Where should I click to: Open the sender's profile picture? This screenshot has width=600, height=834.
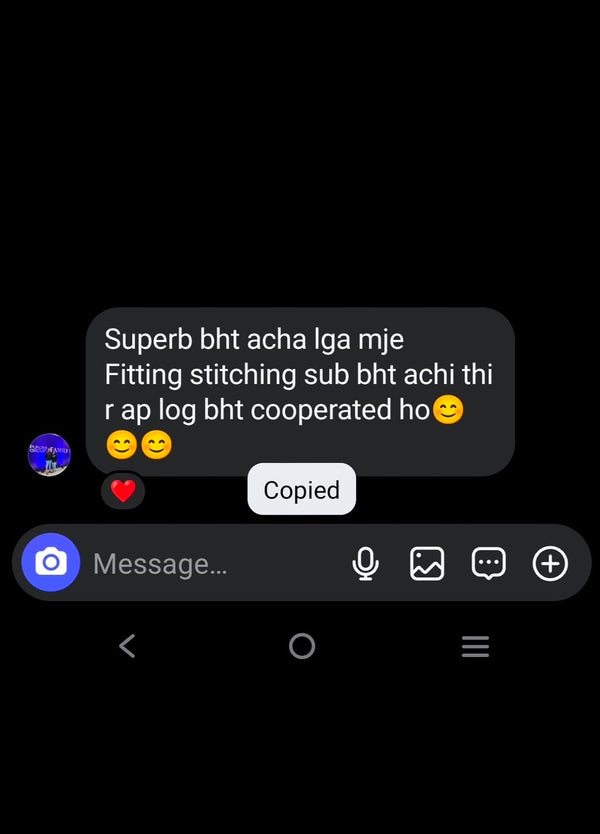[x=49, y=455]
